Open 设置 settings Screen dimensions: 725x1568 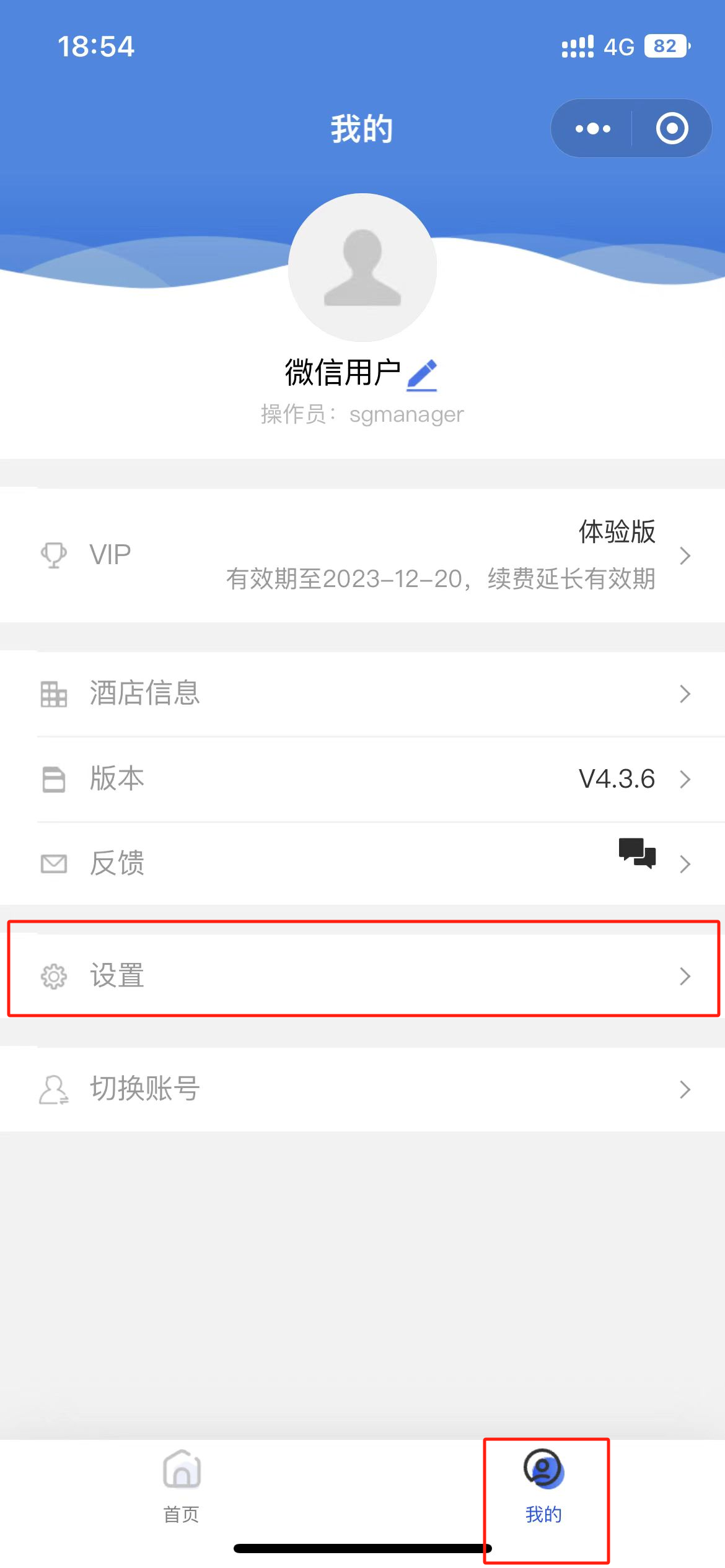[x=362, y=976]
